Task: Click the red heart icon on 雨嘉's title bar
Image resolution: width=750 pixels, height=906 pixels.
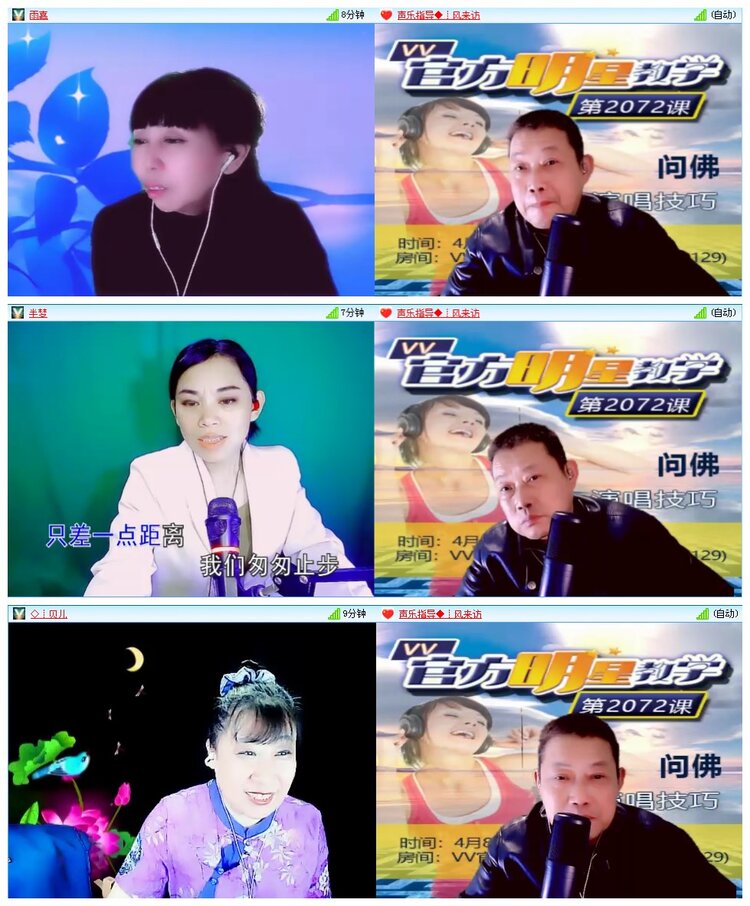Action: point(388,14)
